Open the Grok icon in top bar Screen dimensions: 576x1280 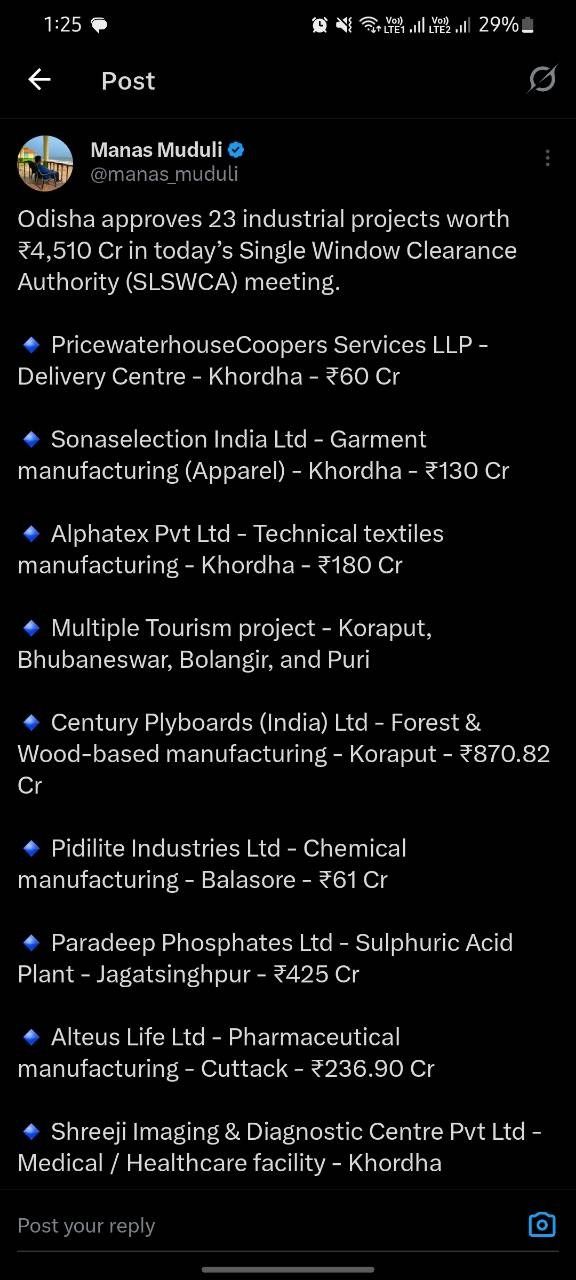pyautogui.click(x=542, y=80)
